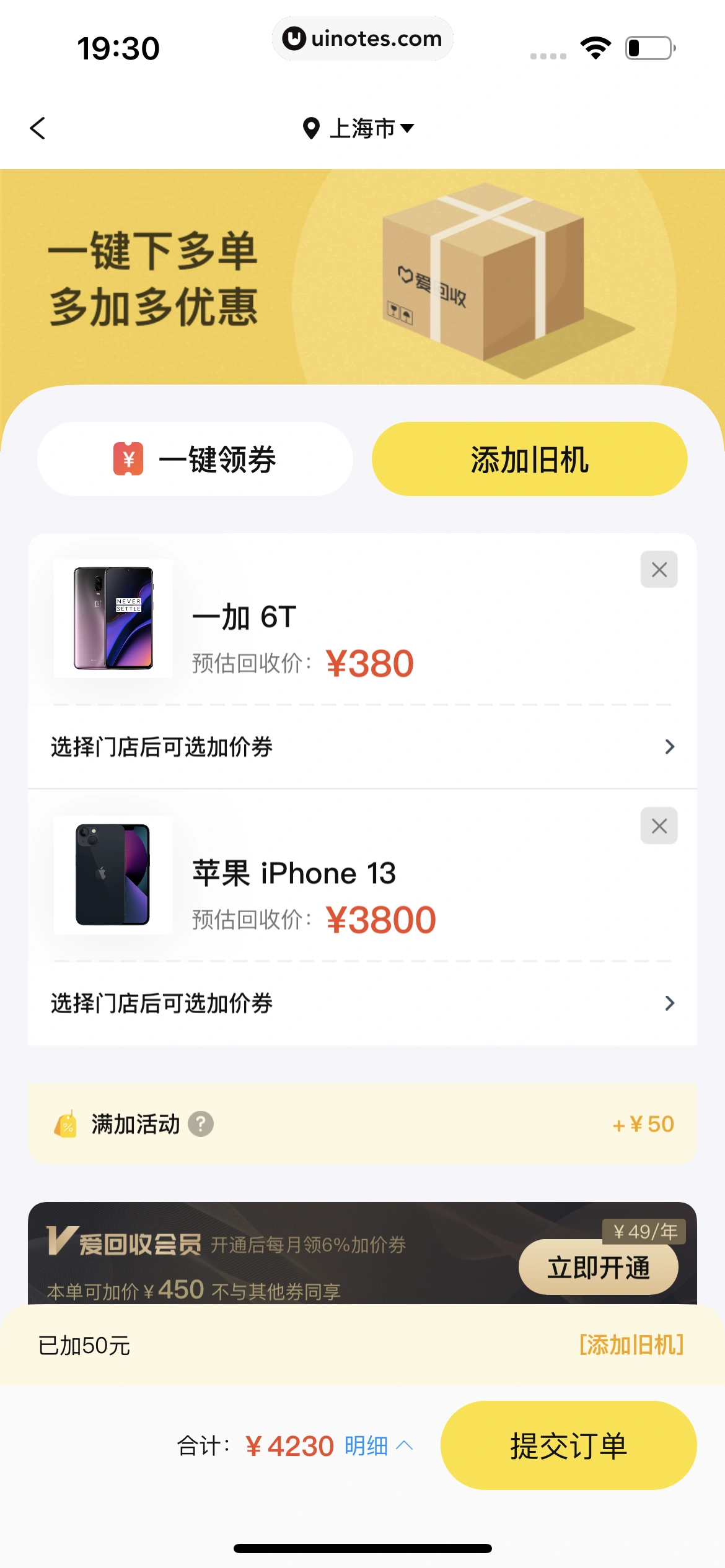This screenshot has height=1568, width=725.
Task: Remove 一加 6T from the order
Action: click(x=659, y=569)
